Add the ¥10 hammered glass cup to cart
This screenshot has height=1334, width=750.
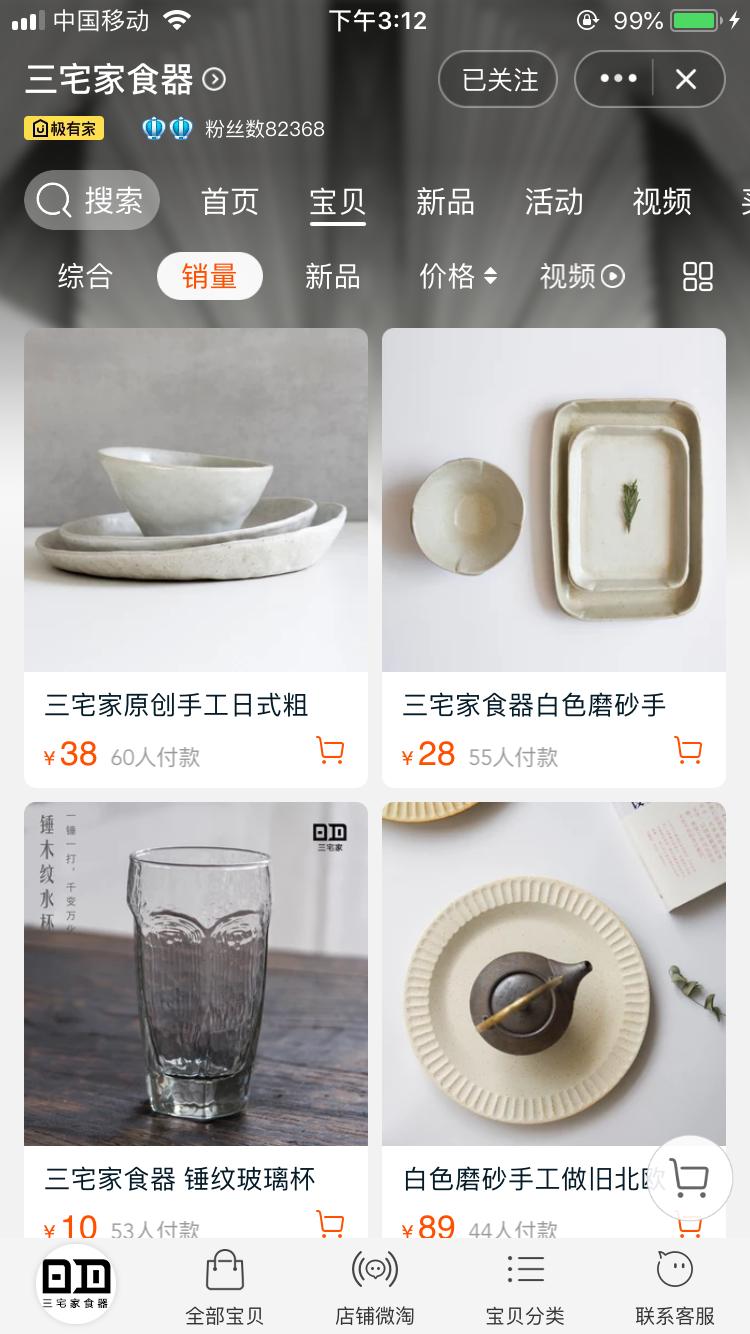(x=330, y=1223)
